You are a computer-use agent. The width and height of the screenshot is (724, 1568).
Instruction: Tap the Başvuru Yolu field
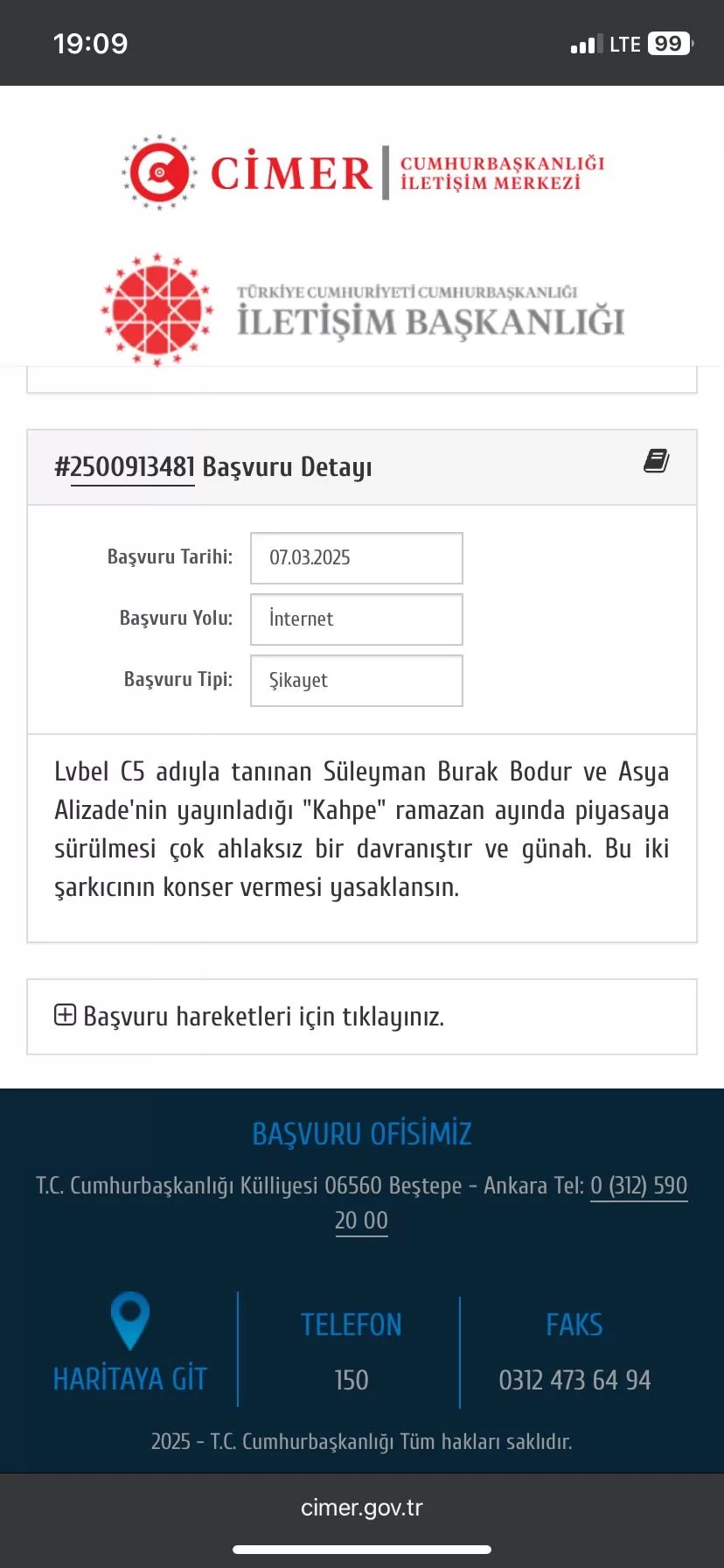tap(356, 619)
